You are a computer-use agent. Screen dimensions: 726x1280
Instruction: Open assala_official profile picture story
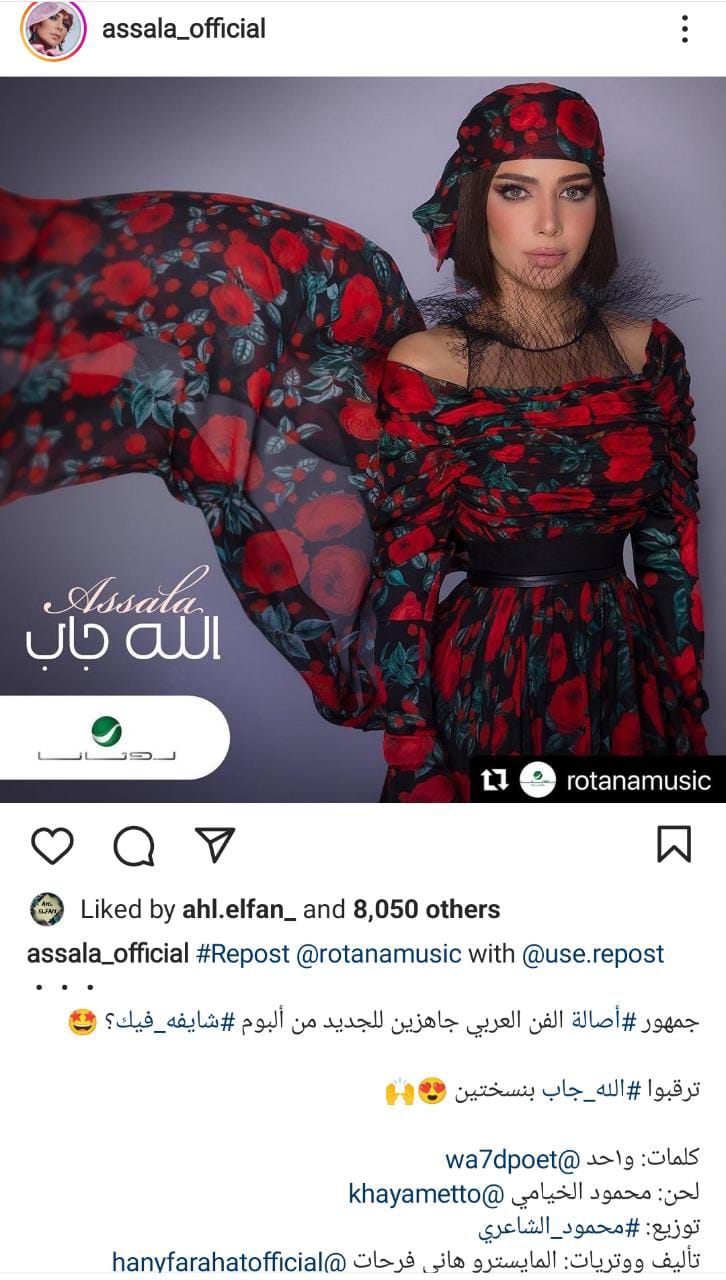tap(54, 30)
